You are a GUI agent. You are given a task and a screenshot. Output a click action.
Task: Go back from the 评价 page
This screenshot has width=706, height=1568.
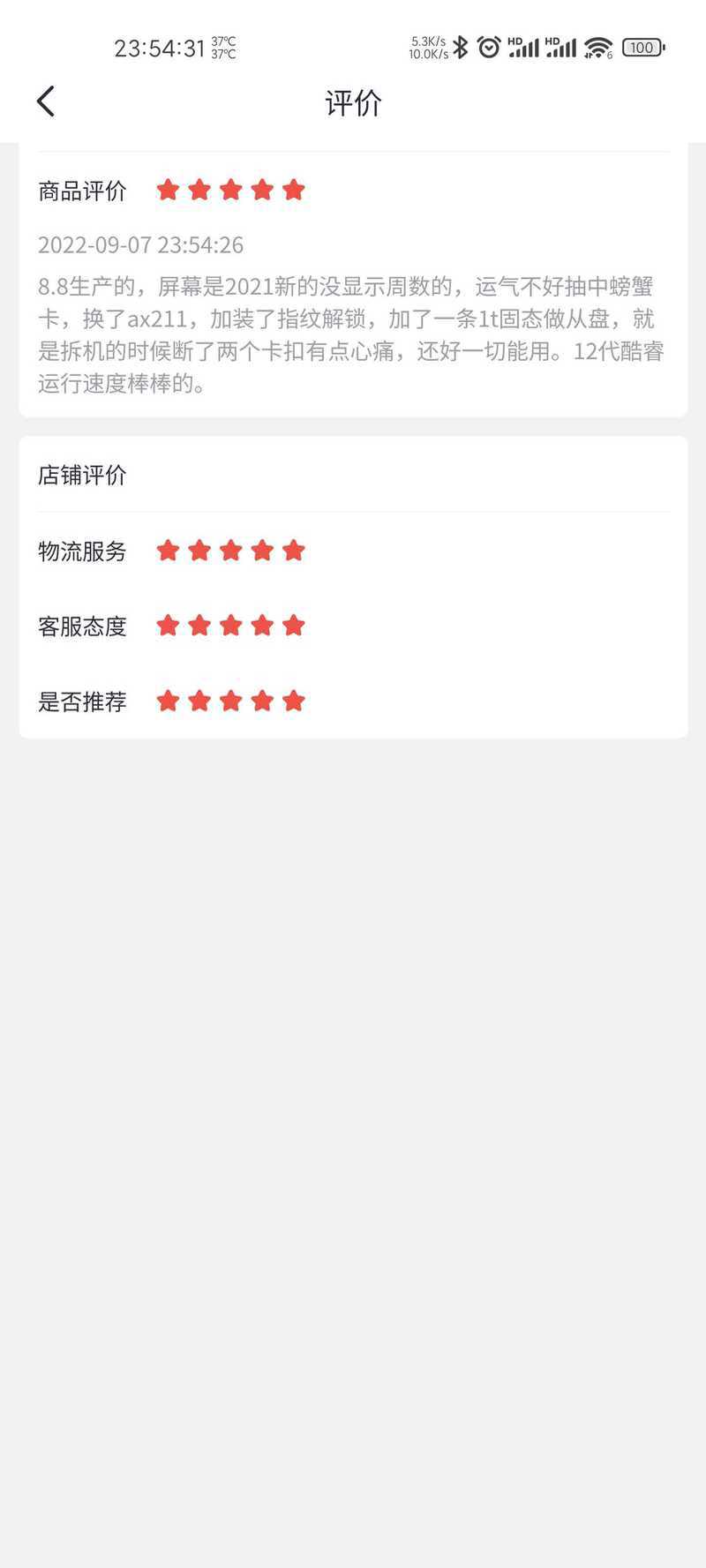(46, 101)
